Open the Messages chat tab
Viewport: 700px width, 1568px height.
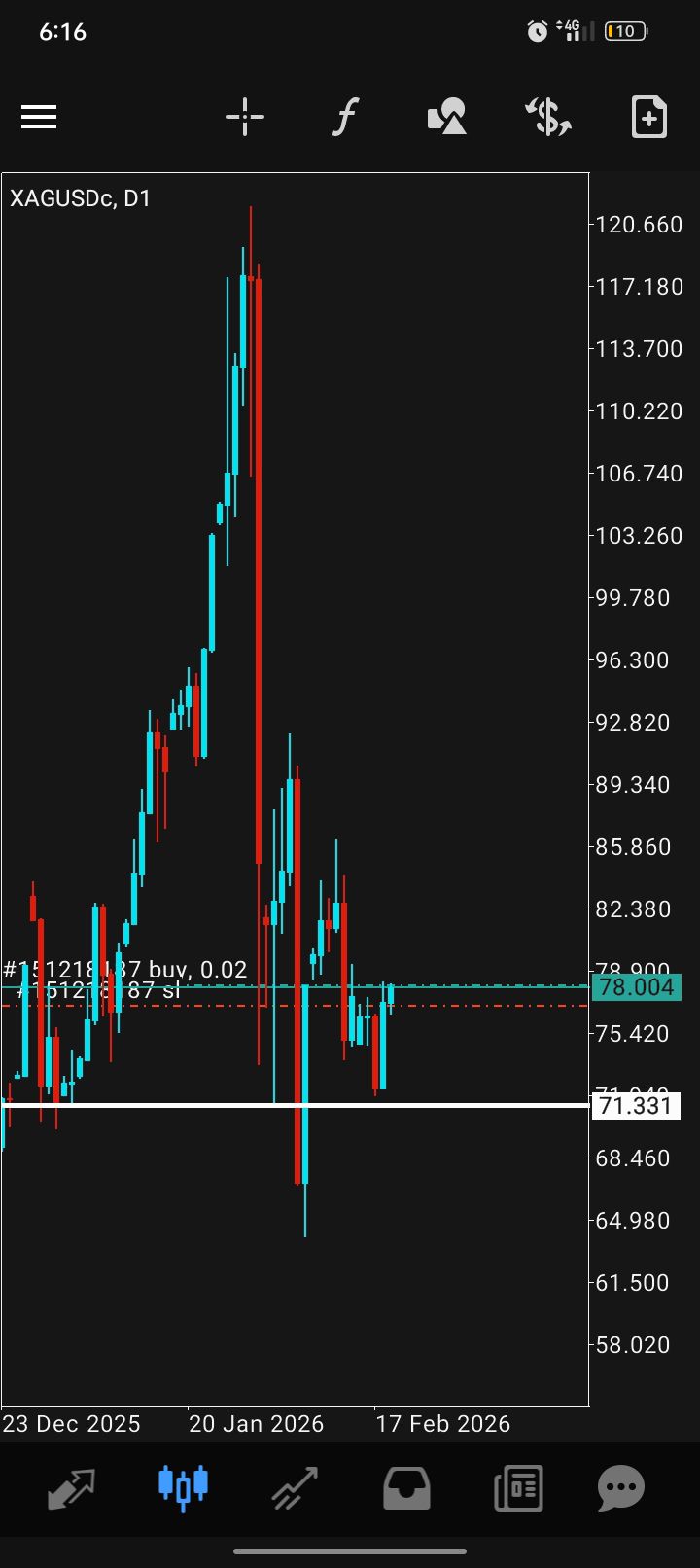tap(621, 1487)
